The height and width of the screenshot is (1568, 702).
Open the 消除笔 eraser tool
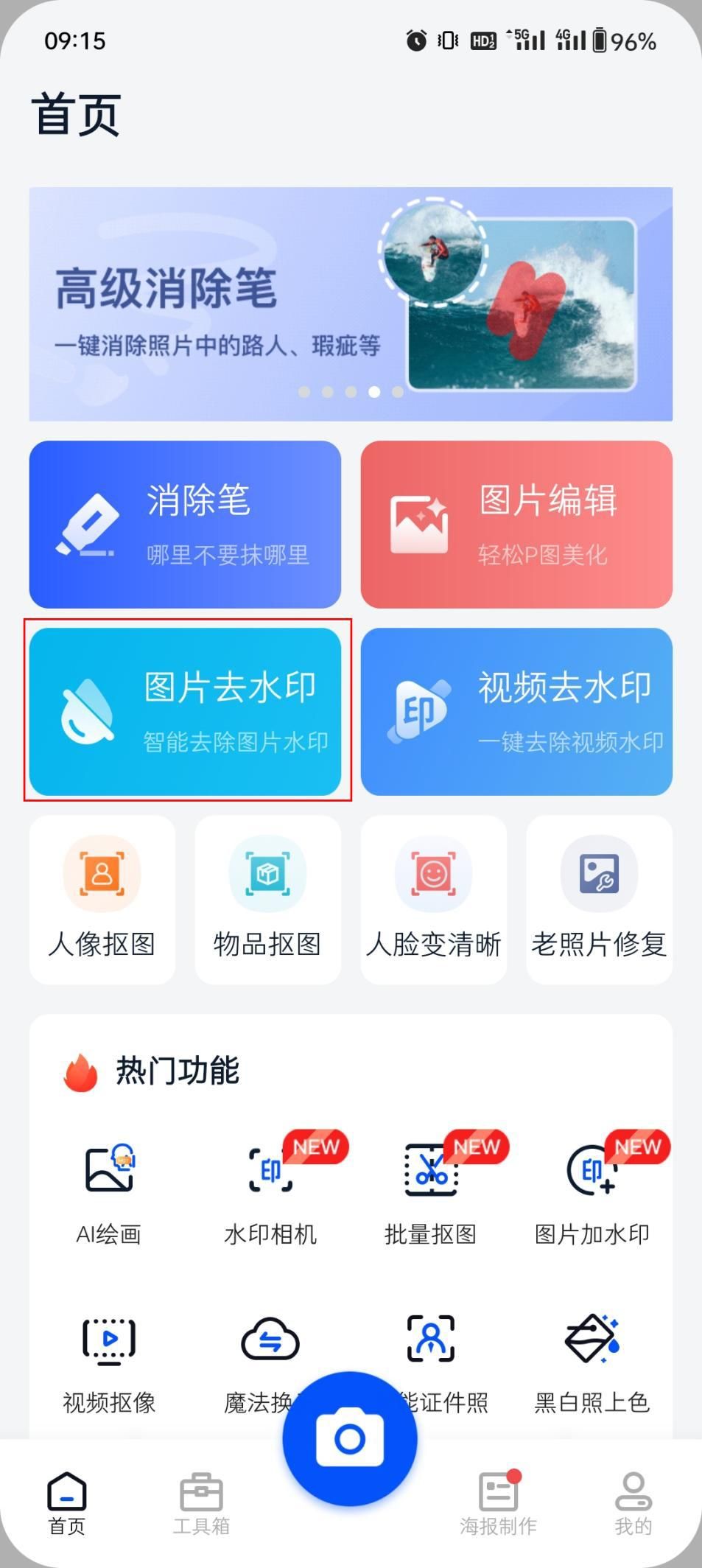click(x=185, y=524)
